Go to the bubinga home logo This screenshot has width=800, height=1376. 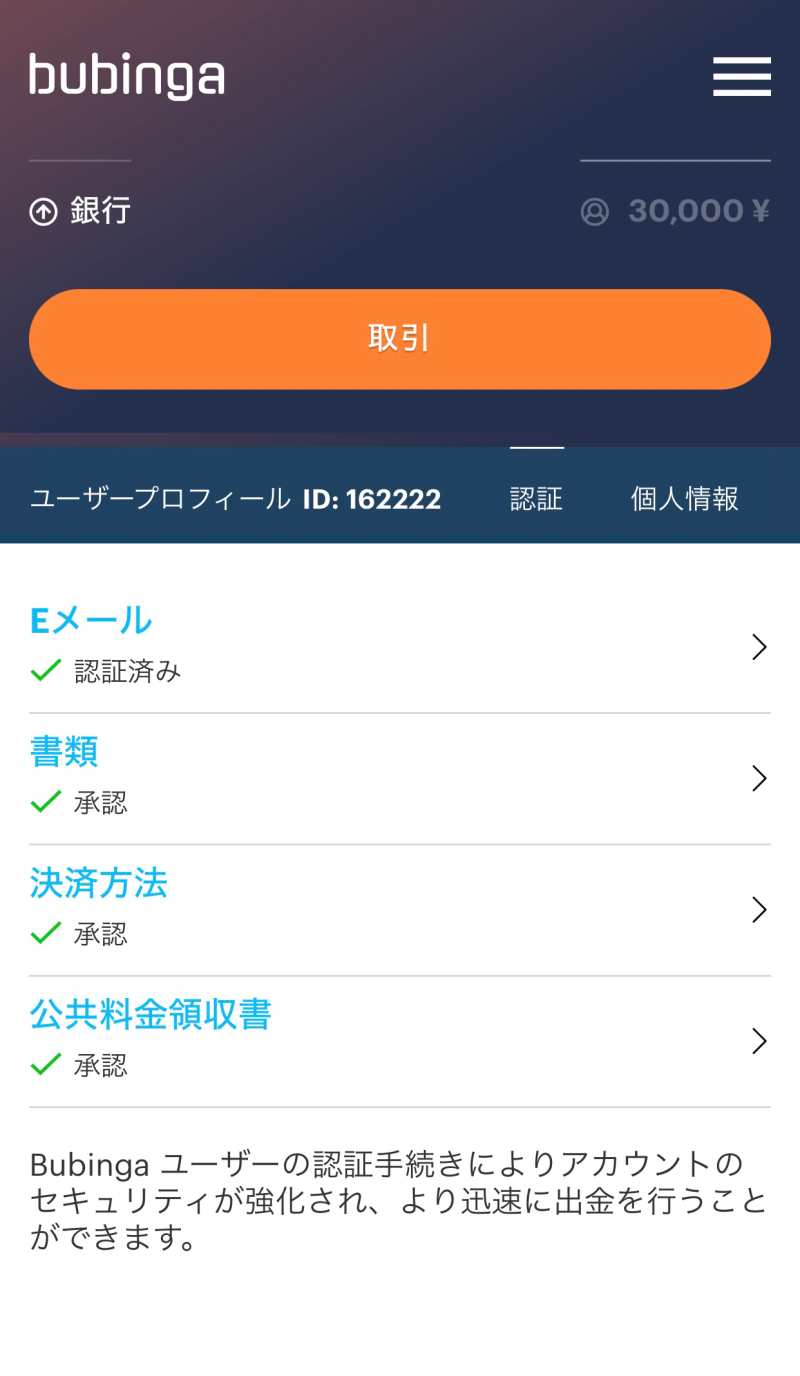pyautogui.click(x=127, y=76)
